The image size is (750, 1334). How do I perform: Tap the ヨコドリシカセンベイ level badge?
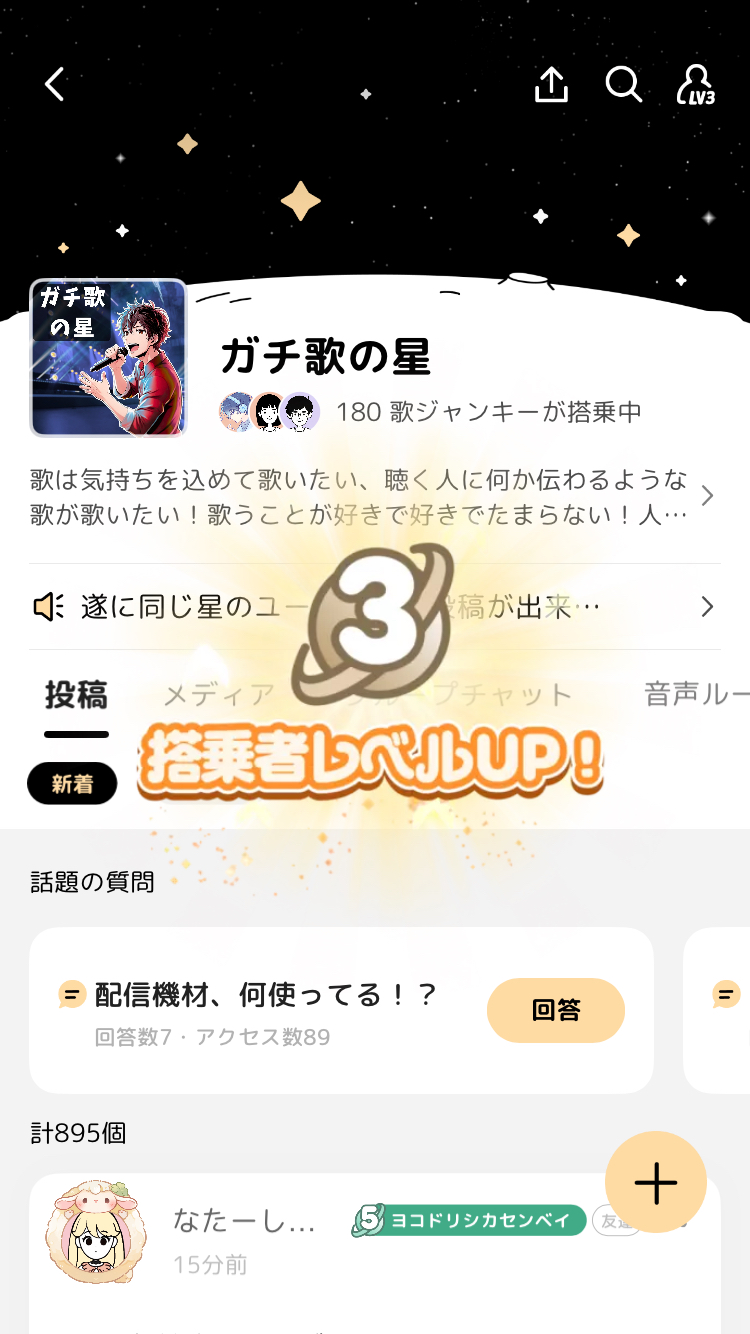click(468, 1220)
